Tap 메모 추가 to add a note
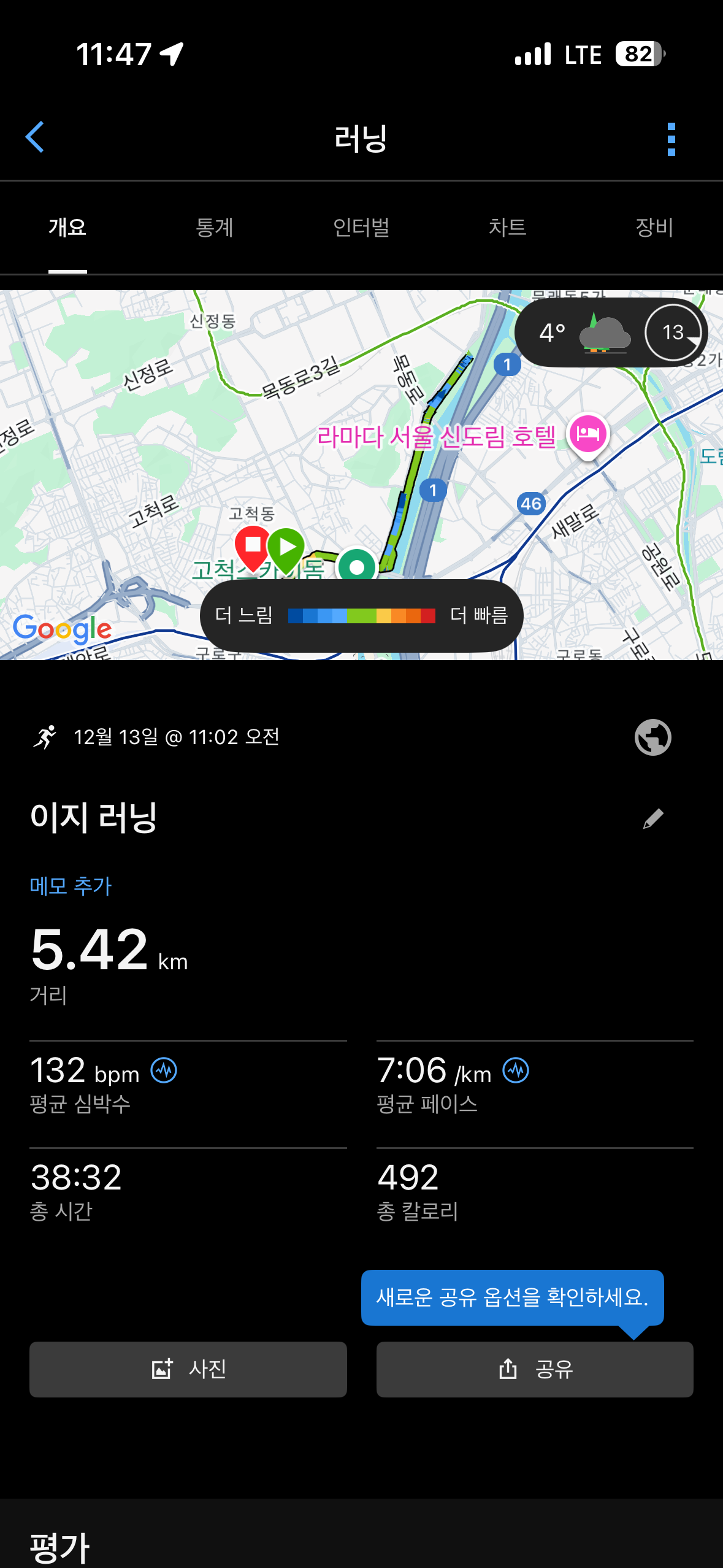The image size is (723, 1568). [x=71, y=885]
